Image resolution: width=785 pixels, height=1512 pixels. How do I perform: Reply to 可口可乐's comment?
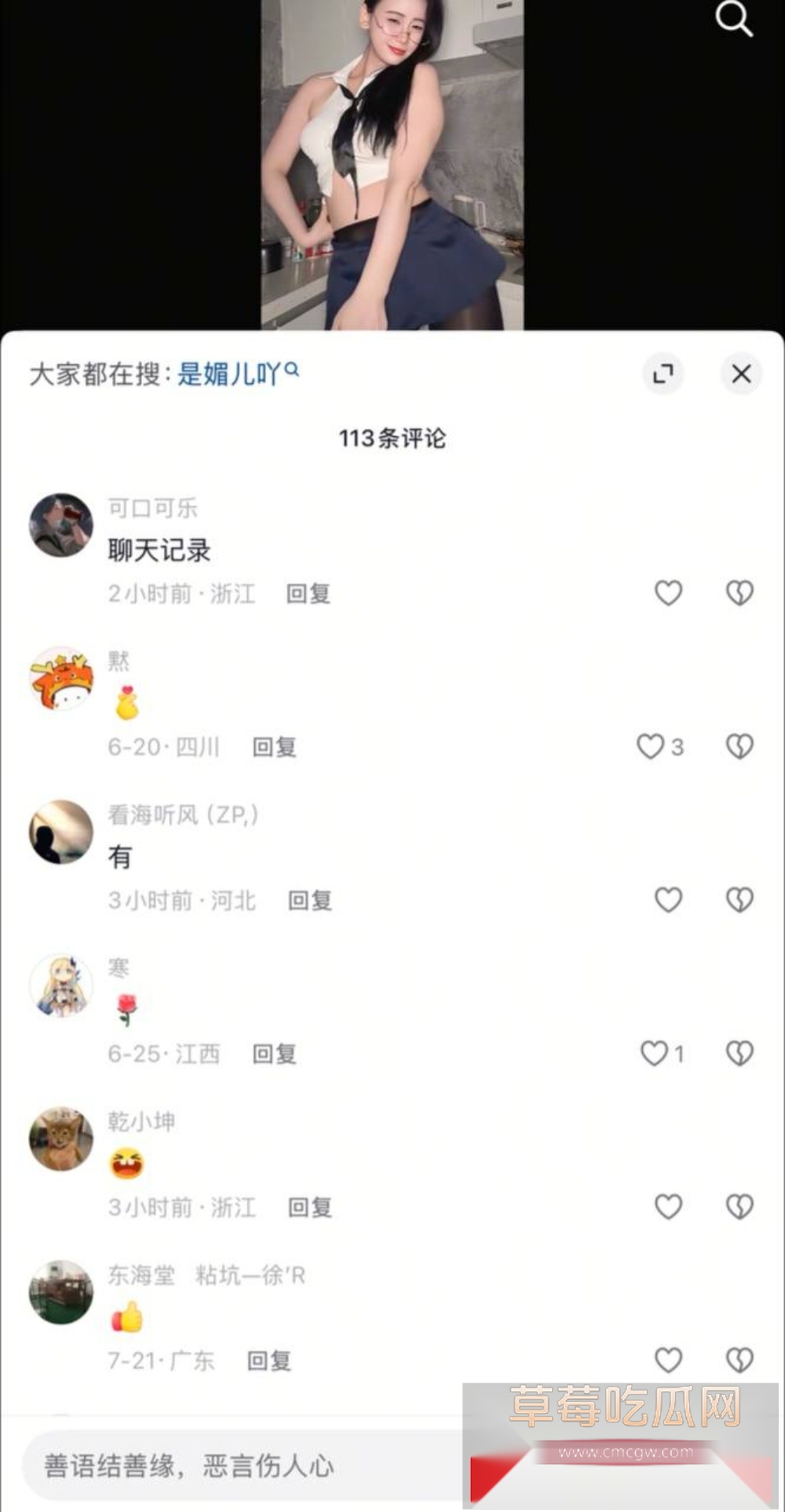(x=308, y=594)
